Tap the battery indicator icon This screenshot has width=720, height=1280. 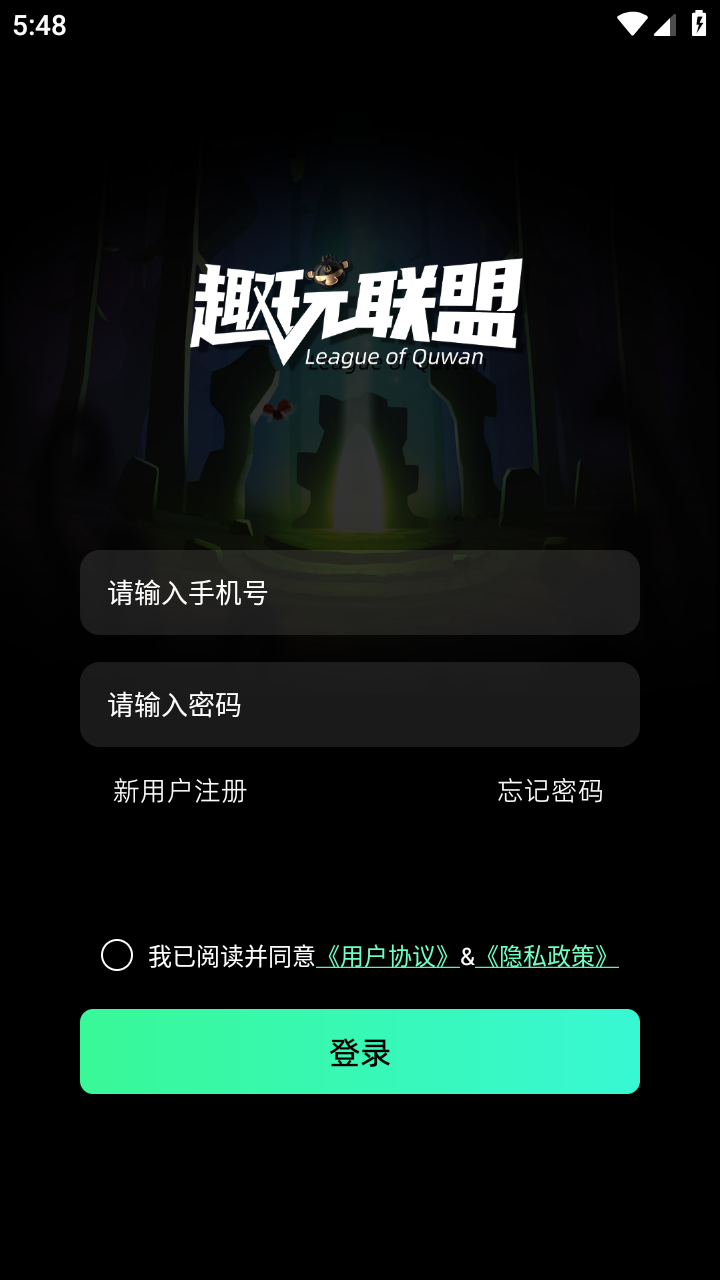(699, 23)
